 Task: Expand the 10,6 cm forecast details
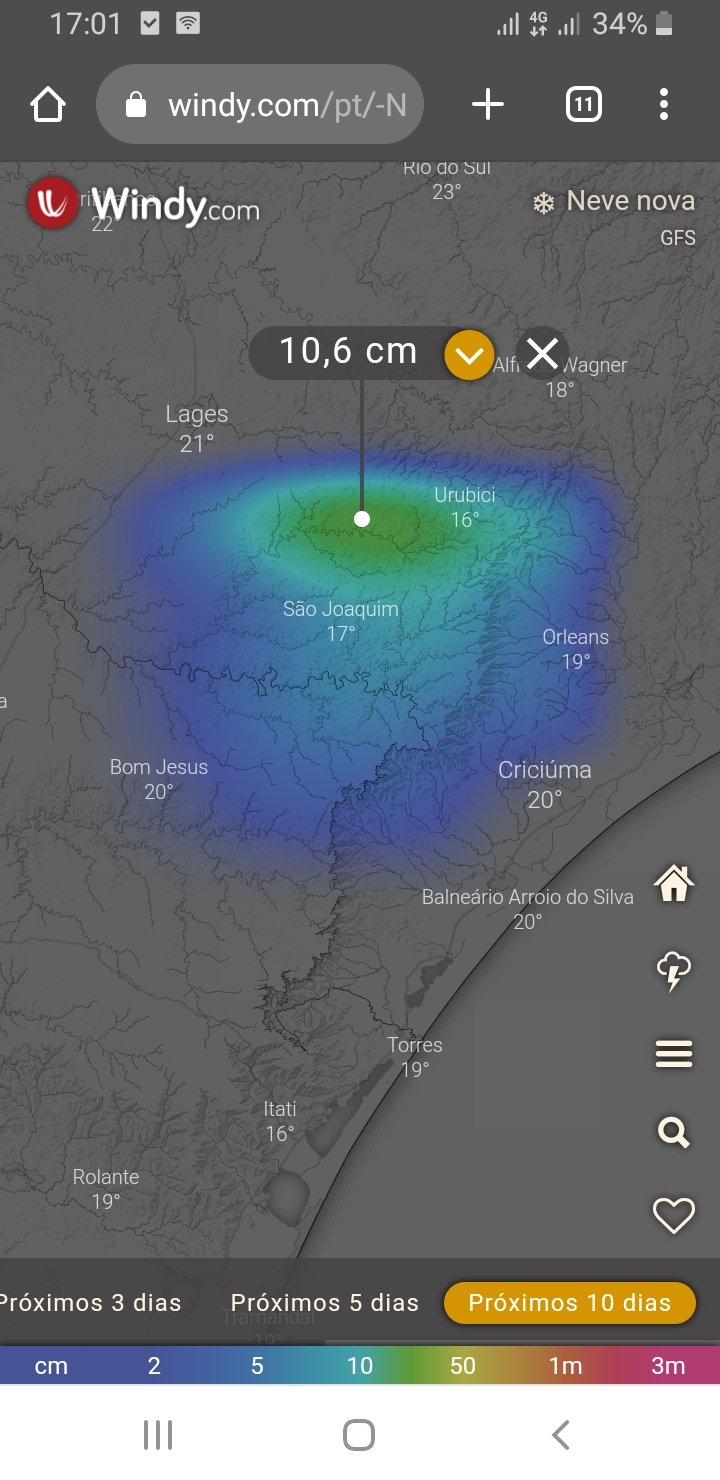point(469,354)
